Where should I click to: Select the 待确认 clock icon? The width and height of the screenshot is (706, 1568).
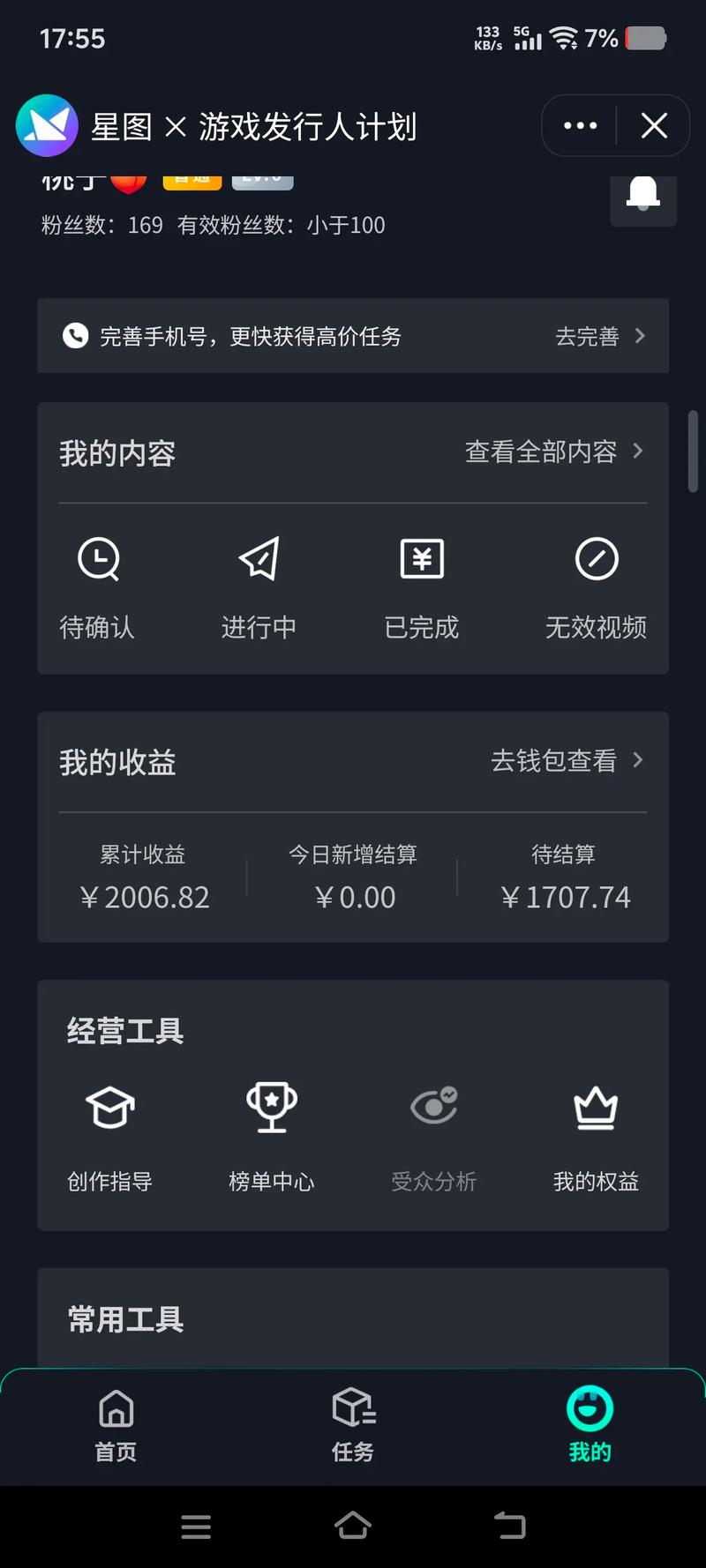[98, 558]
